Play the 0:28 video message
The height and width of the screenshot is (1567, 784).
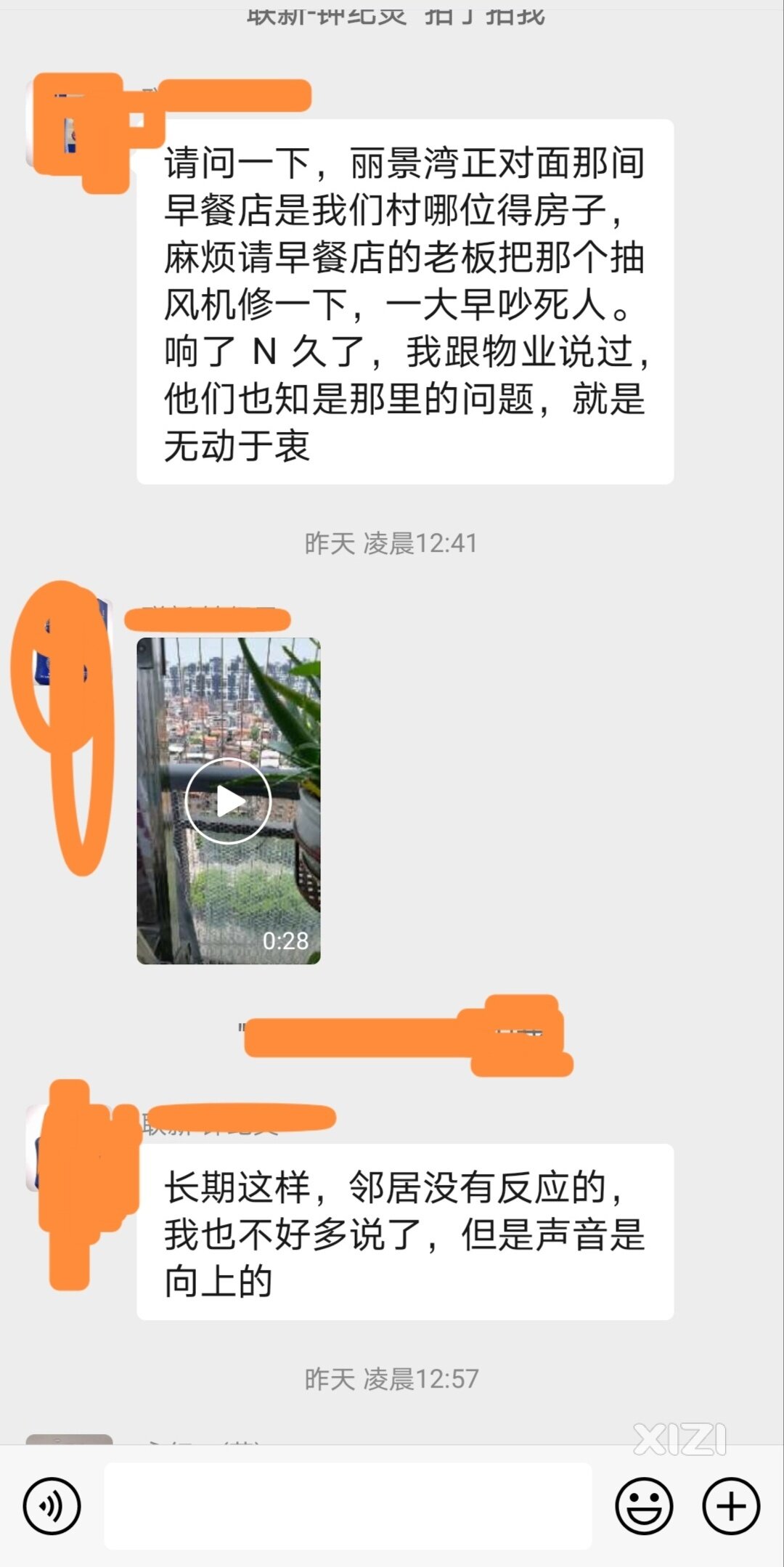pyautogui.click(x=228, y=801)
